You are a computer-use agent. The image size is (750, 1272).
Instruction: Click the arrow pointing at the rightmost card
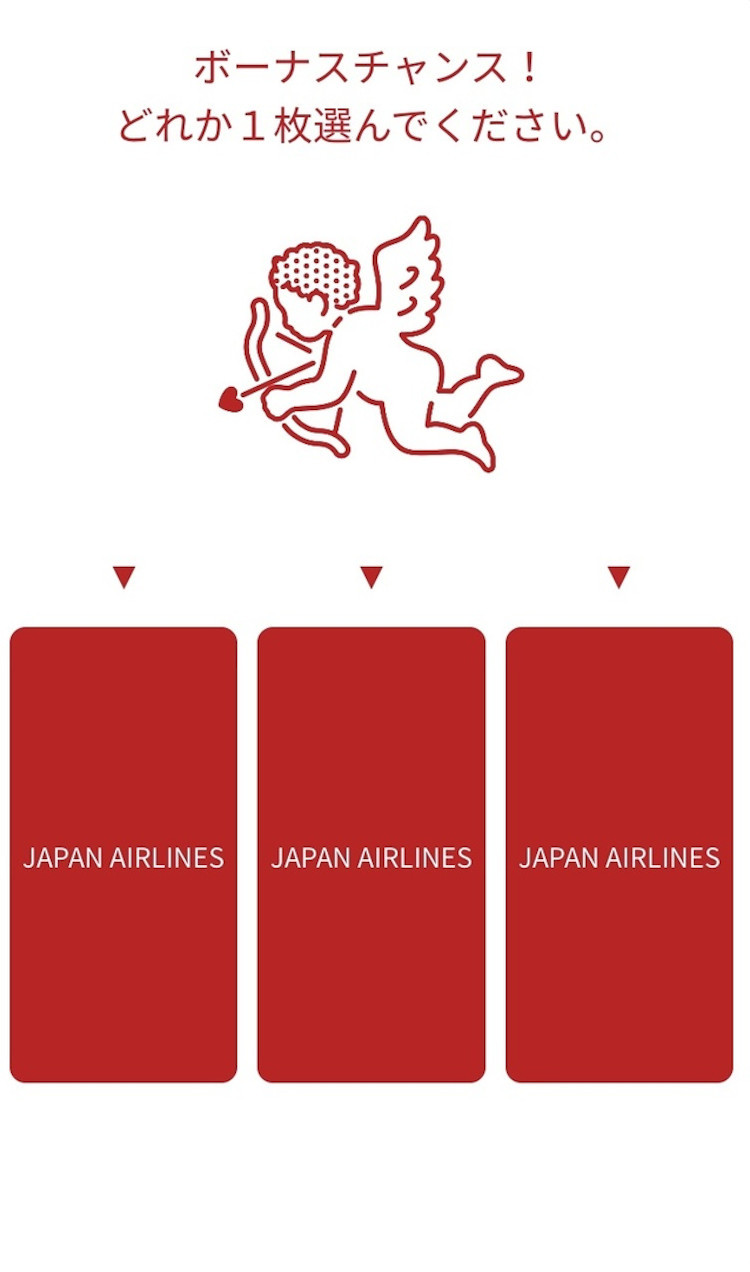(618, 577)
